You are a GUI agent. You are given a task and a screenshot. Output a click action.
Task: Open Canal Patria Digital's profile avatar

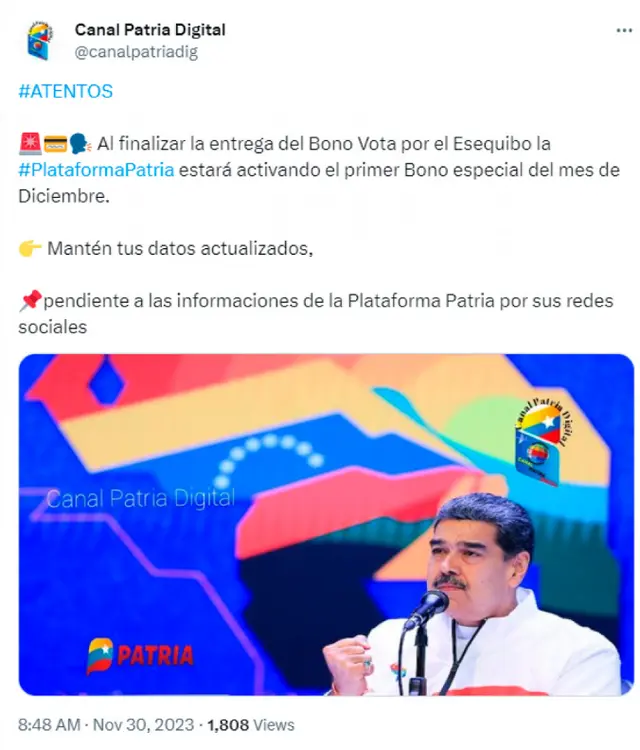[x=39, y=41]
